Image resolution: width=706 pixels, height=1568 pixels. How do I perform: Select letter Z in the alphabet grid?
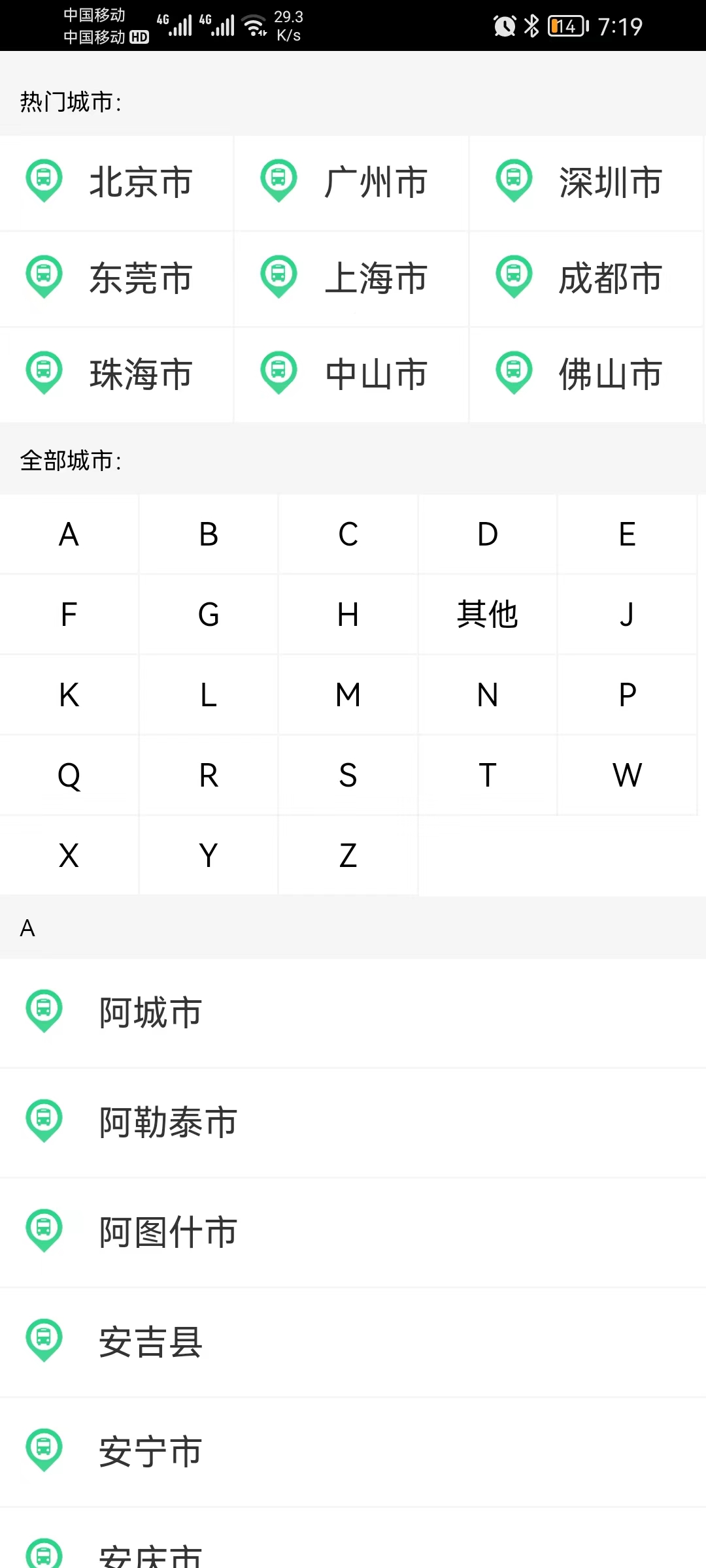tap(348, 855)
